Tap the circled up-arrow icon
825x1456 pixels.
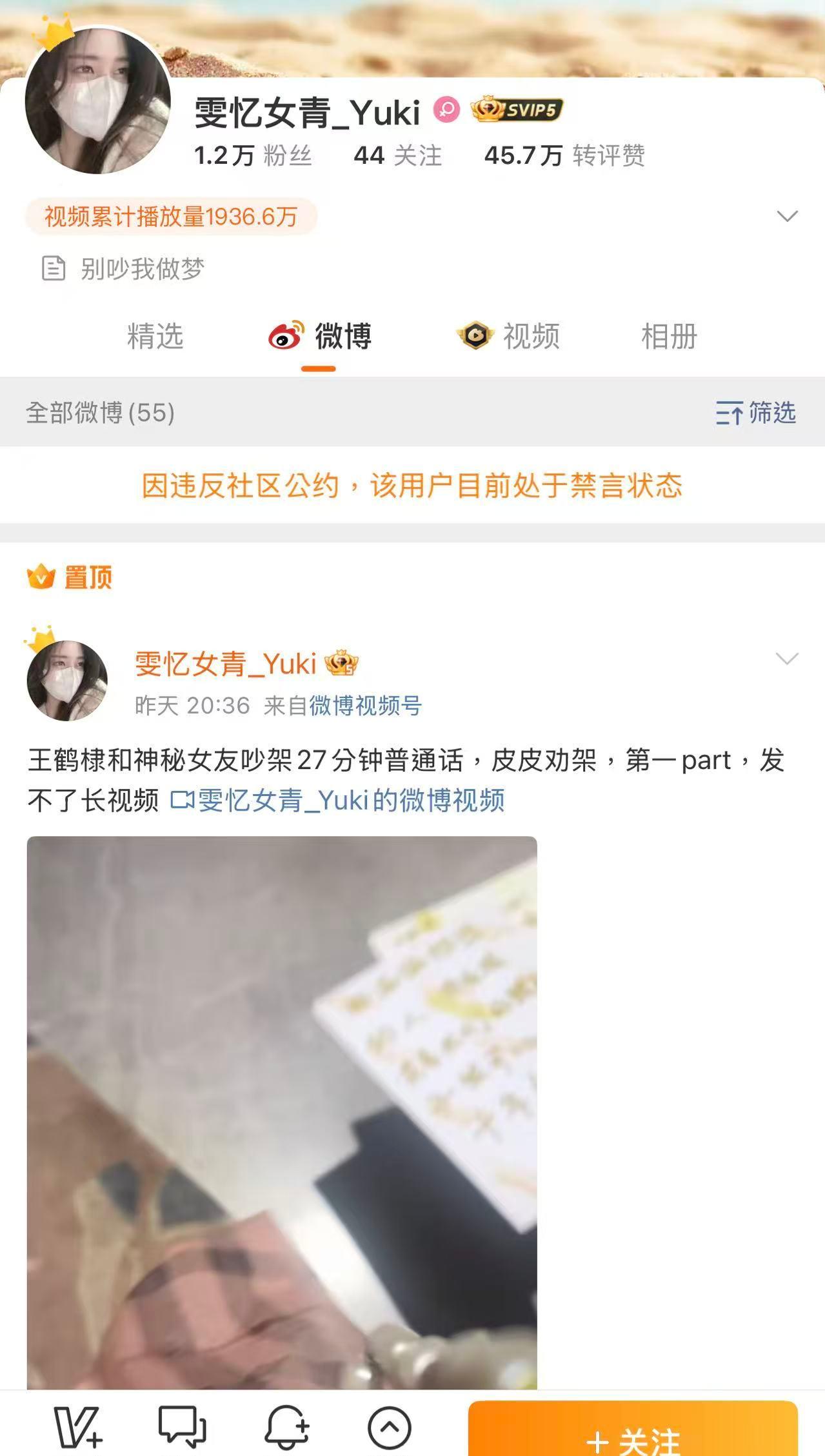click(390, 1428)
